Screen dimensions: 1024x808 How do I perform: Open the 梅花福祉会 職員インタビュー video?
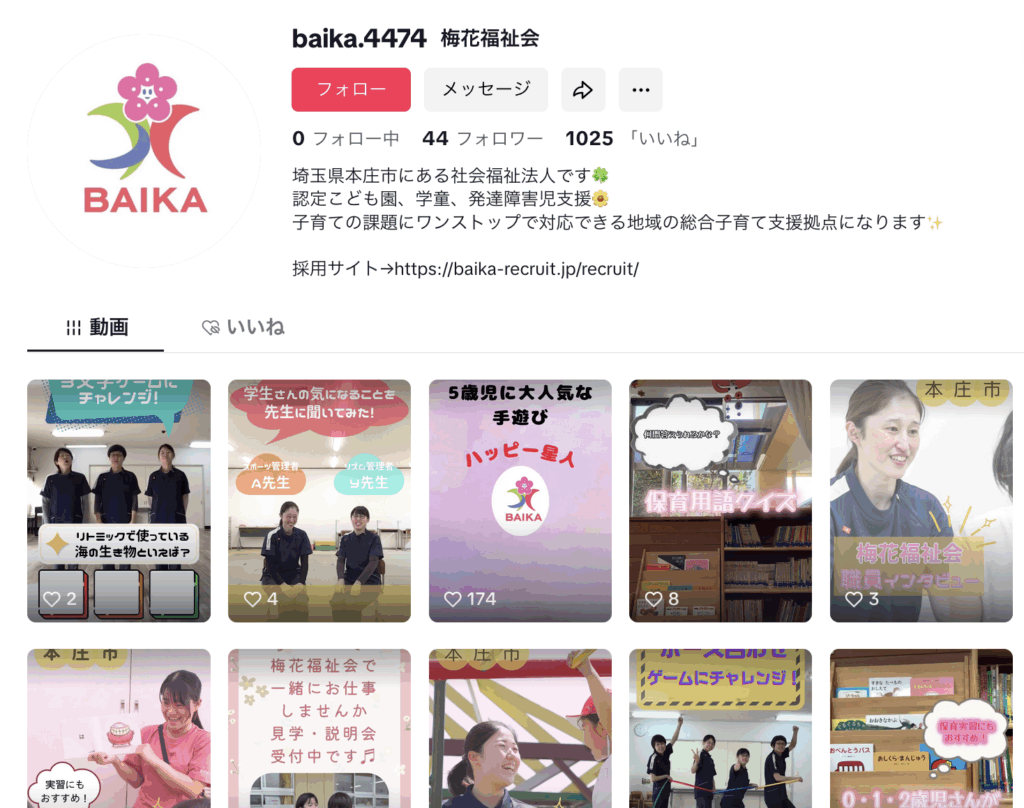[x=920, y=500]
